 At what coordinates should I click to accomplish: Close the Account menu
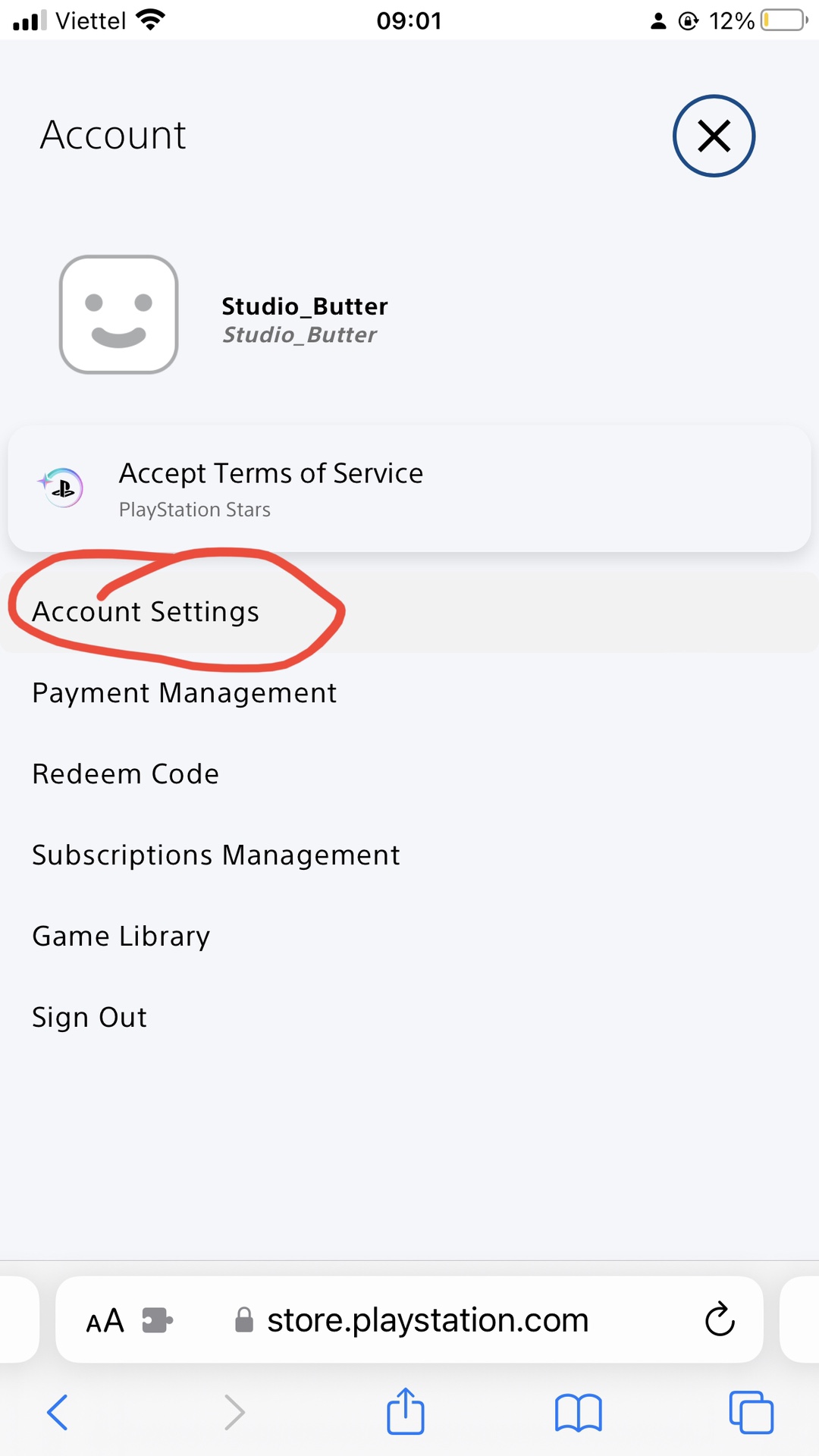click(x=714, y=136)
